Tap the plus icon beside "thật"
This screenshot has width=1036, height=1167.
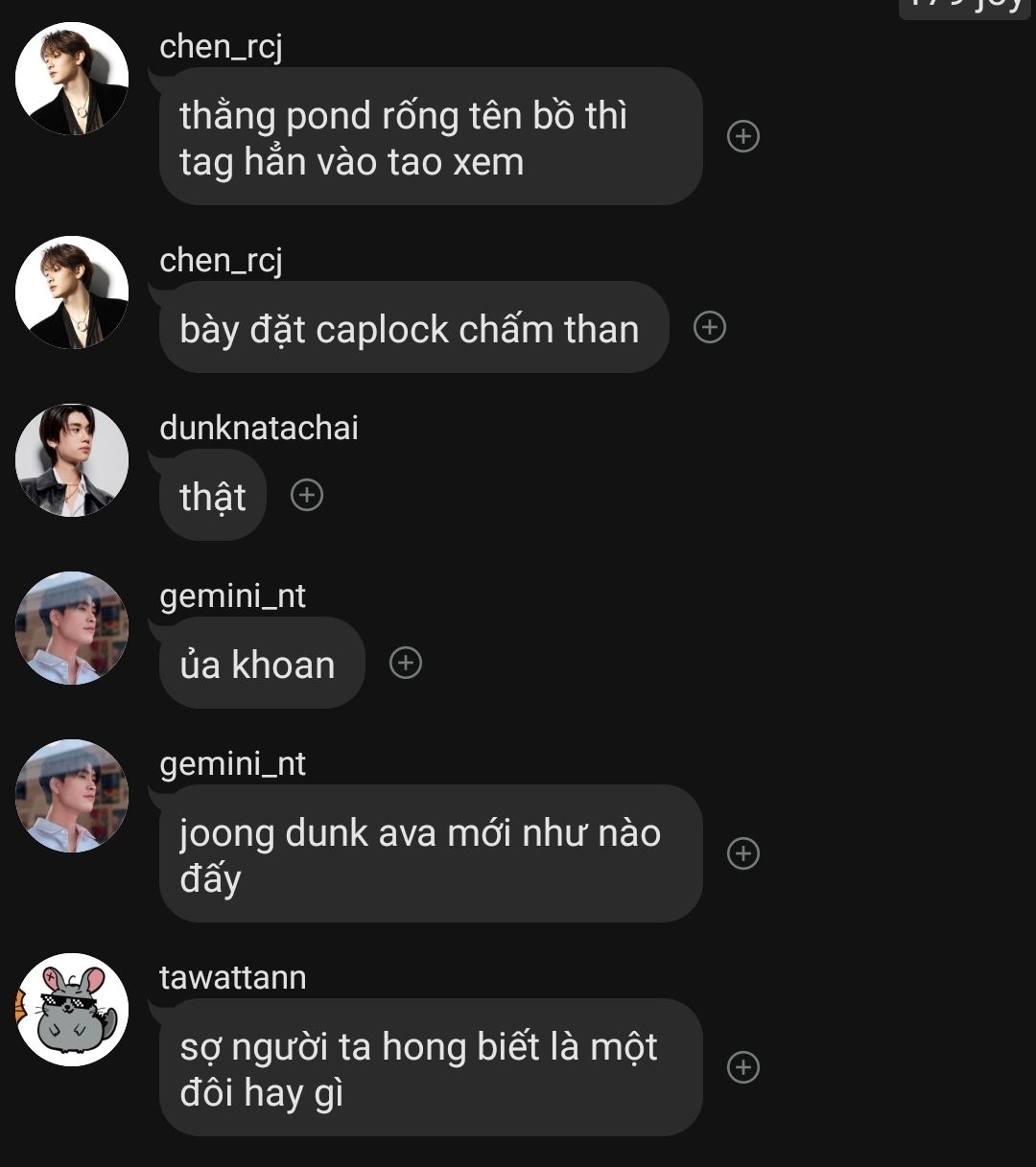(x=307, y=495)
